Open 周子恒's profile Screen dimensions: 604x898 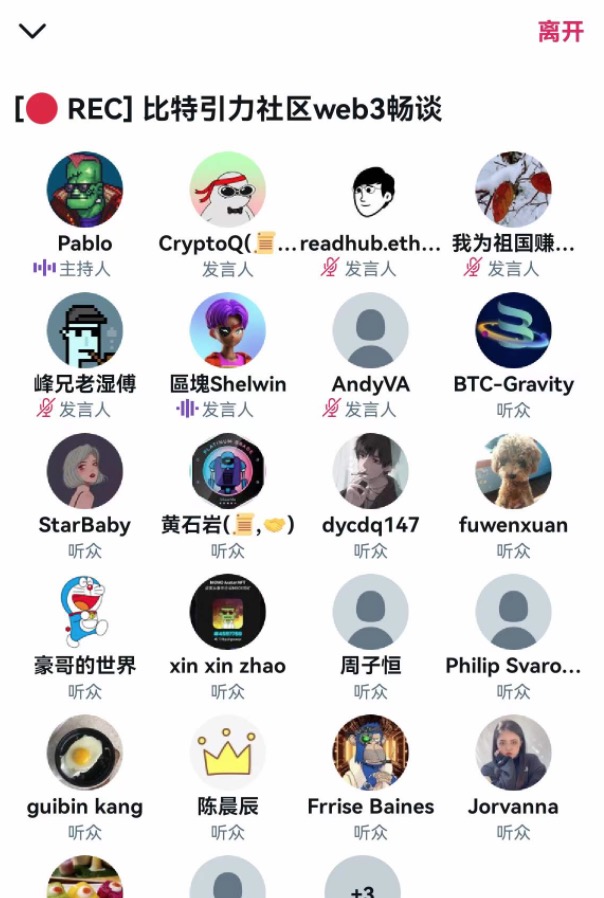(371, 612)
